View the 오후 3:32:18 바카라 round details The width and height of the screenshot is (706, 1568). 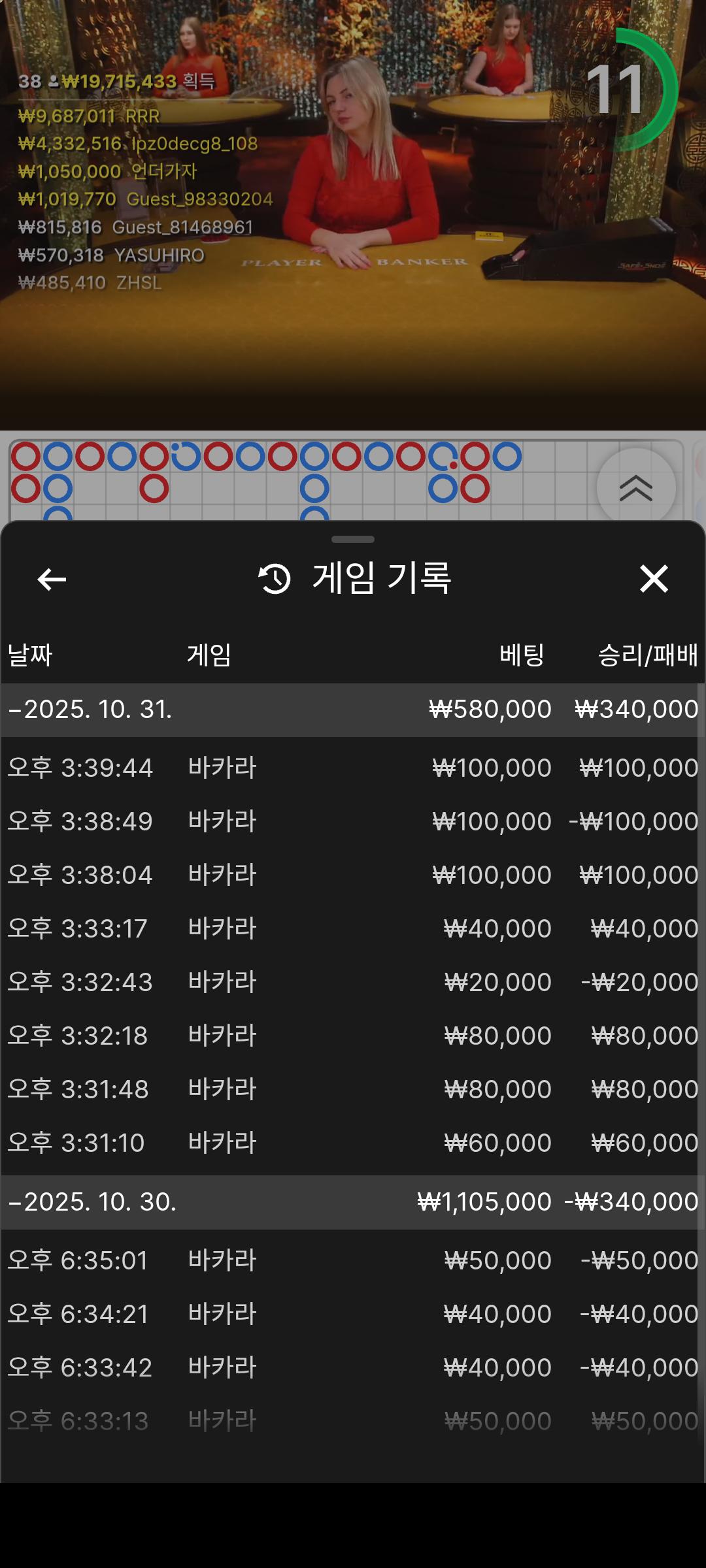click(x=353, y=1036)
